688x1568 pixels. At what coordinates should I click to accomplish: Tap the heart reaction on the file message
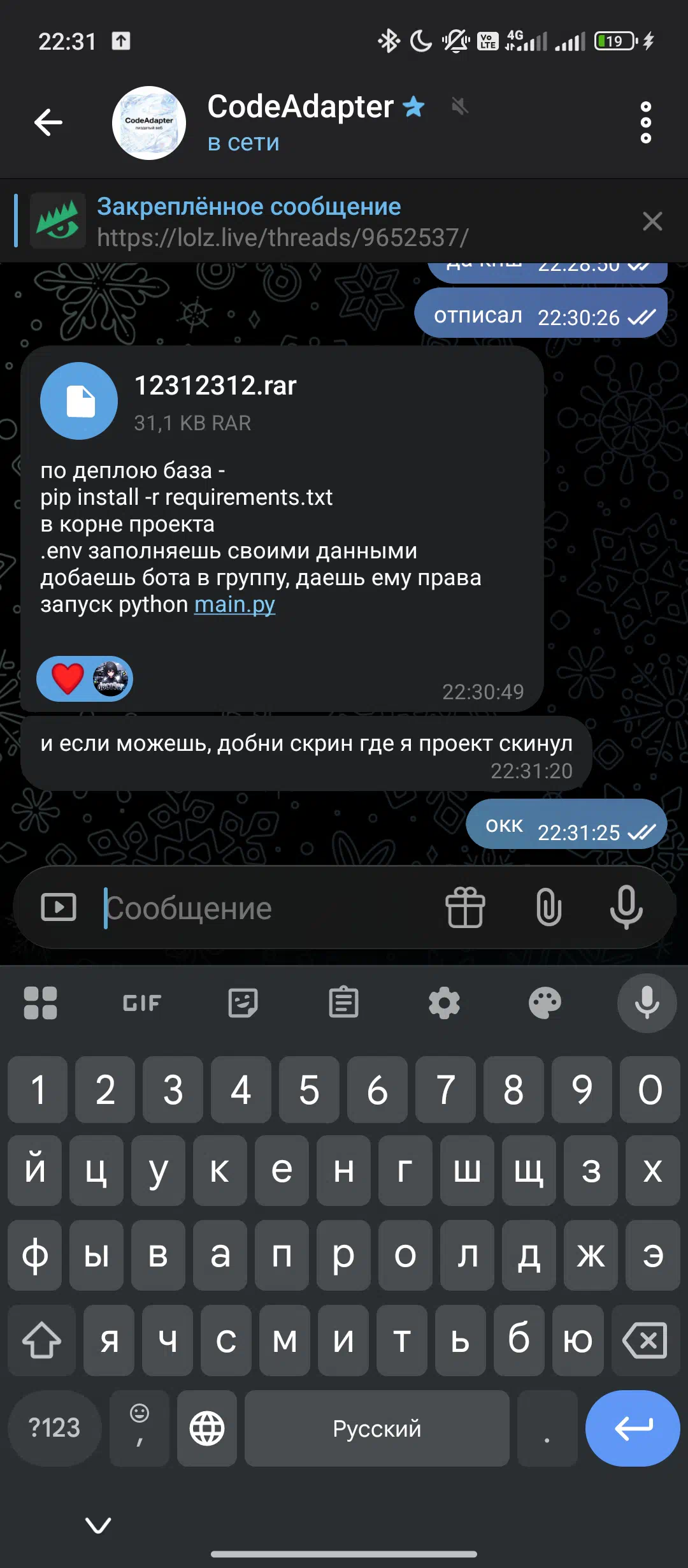coord(68,678)
